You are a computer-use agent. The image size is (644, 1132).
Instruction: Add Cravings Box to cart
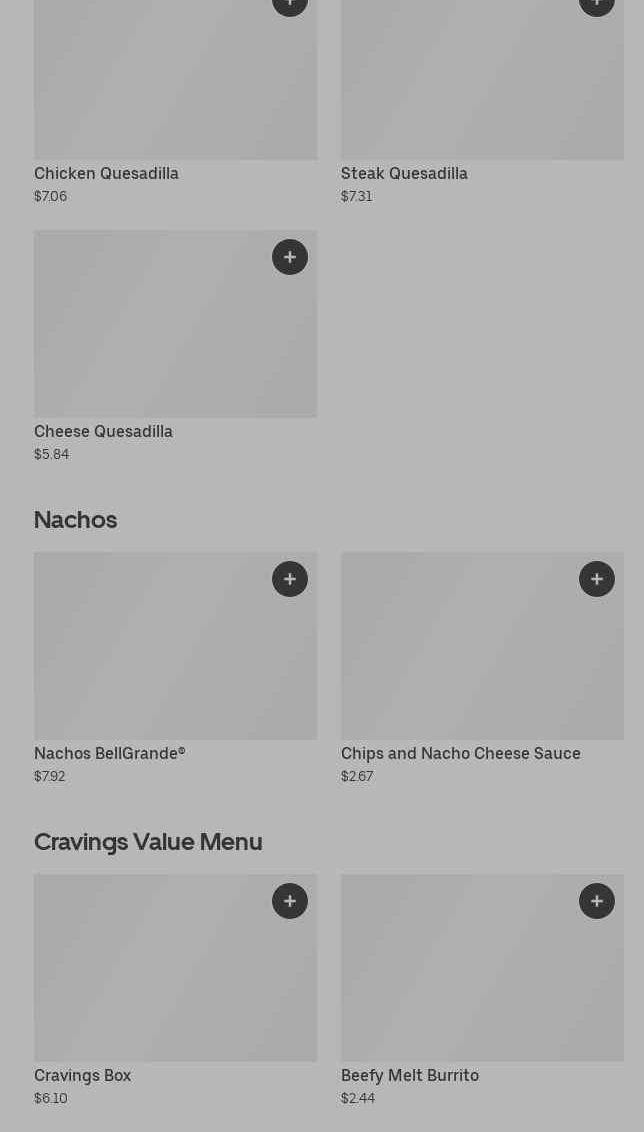[290, 901]
